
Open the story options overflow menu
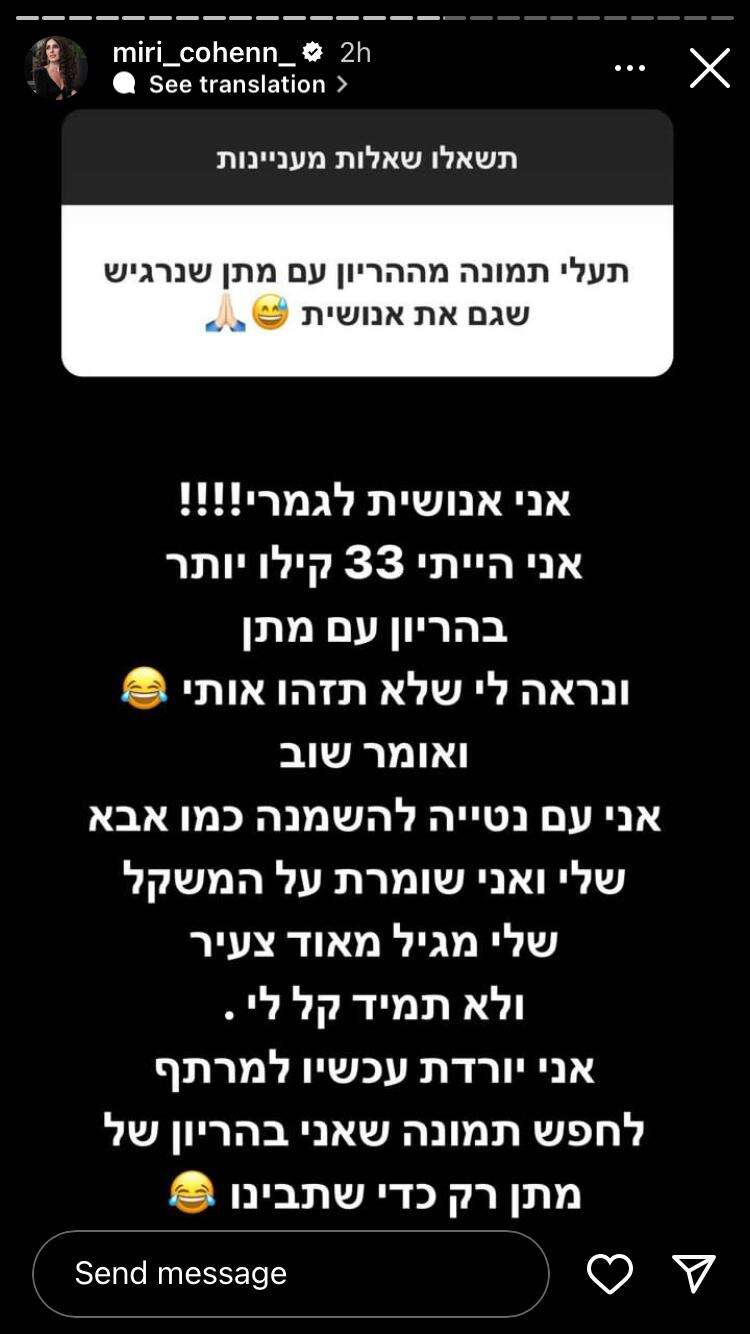pos(630,68)
